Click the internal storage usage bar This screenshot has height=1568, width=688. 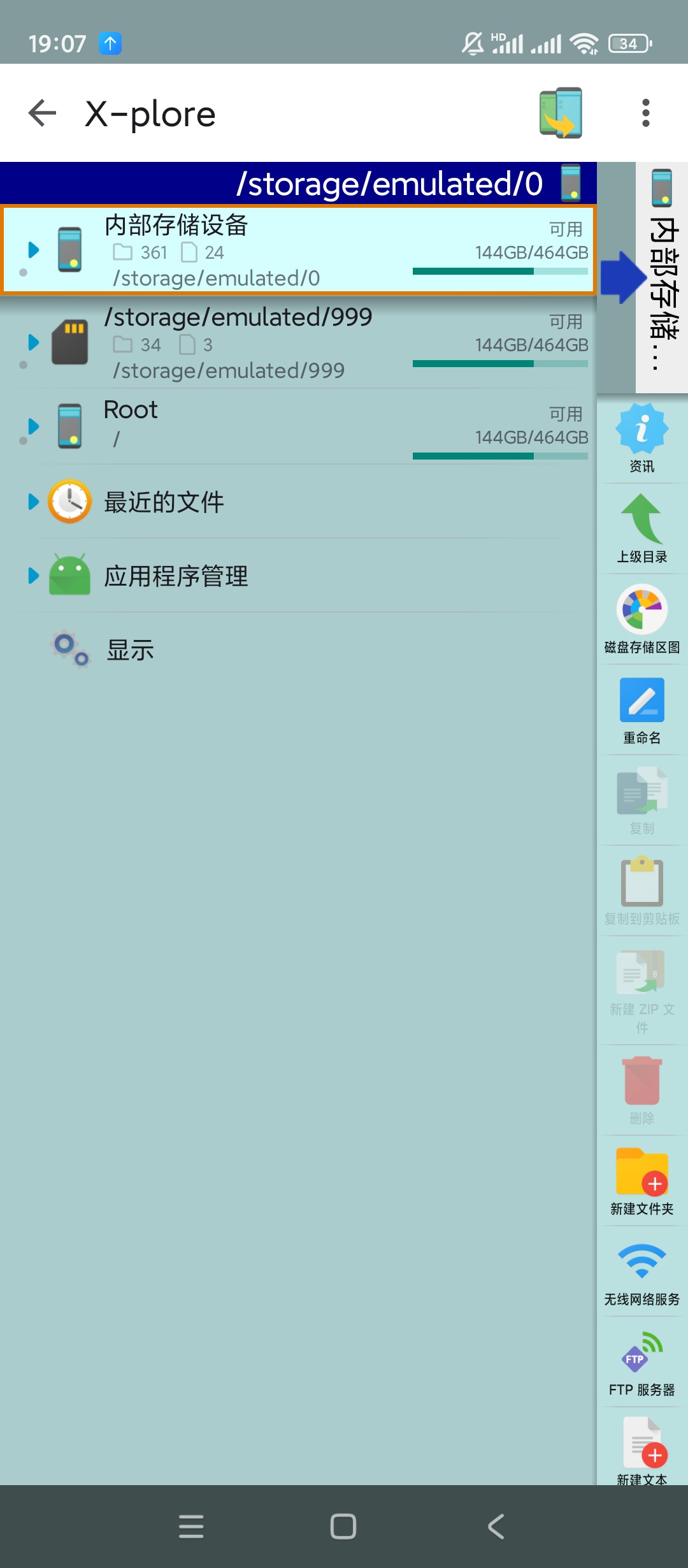pos(500,271)
